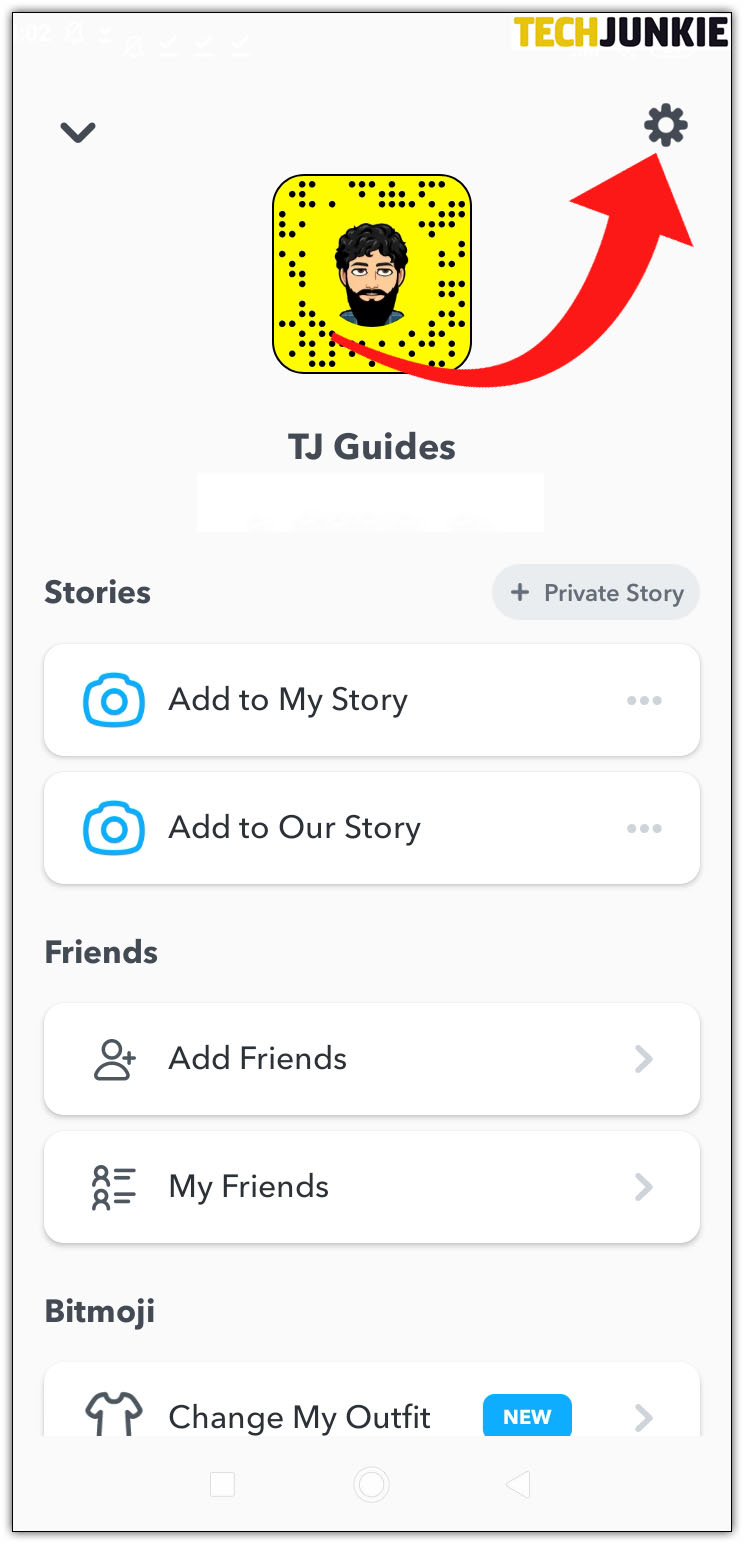Collapse profile with the down chevron

pyautogui.click(x=78, y=132)
